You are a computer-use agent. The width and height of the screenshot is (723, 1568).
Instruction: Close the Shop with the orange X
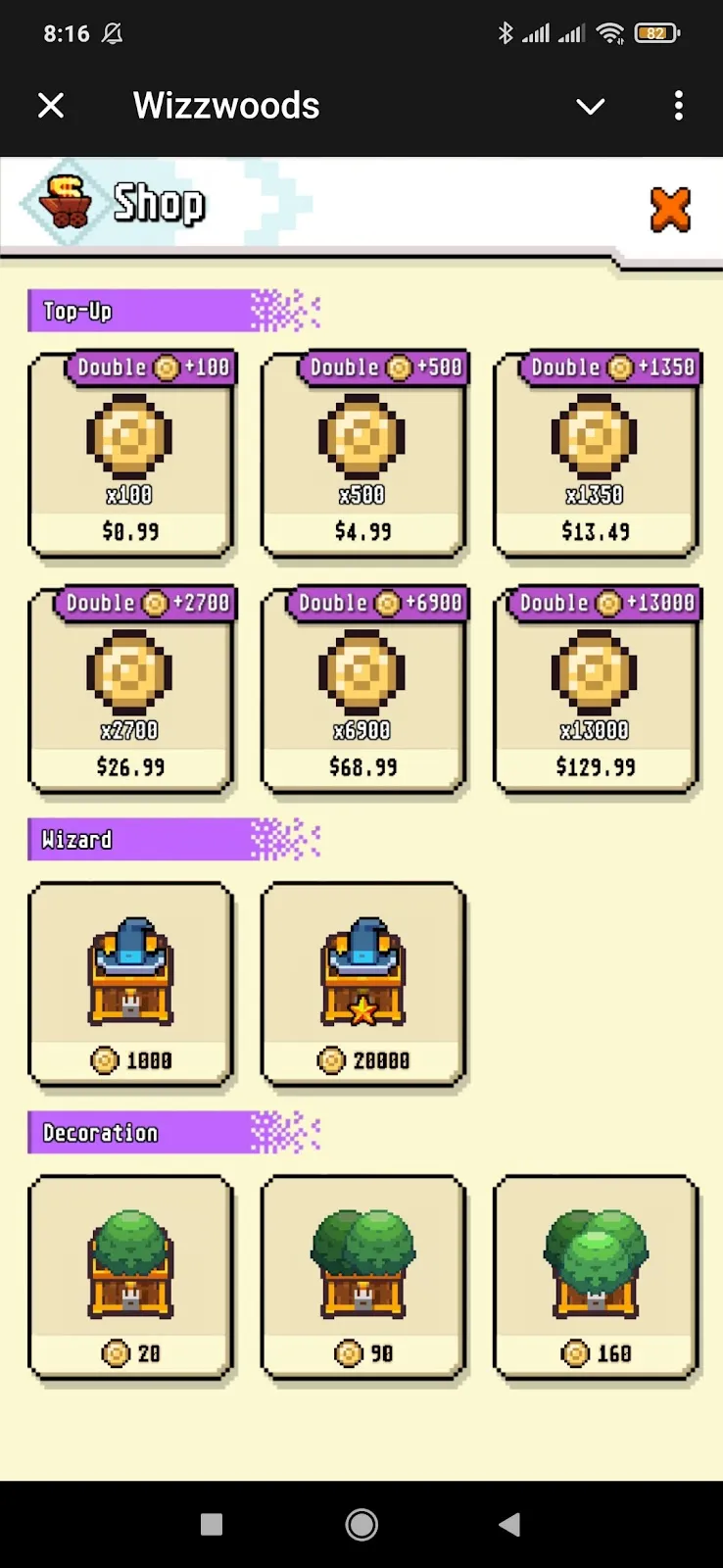[x=670, y=210]
